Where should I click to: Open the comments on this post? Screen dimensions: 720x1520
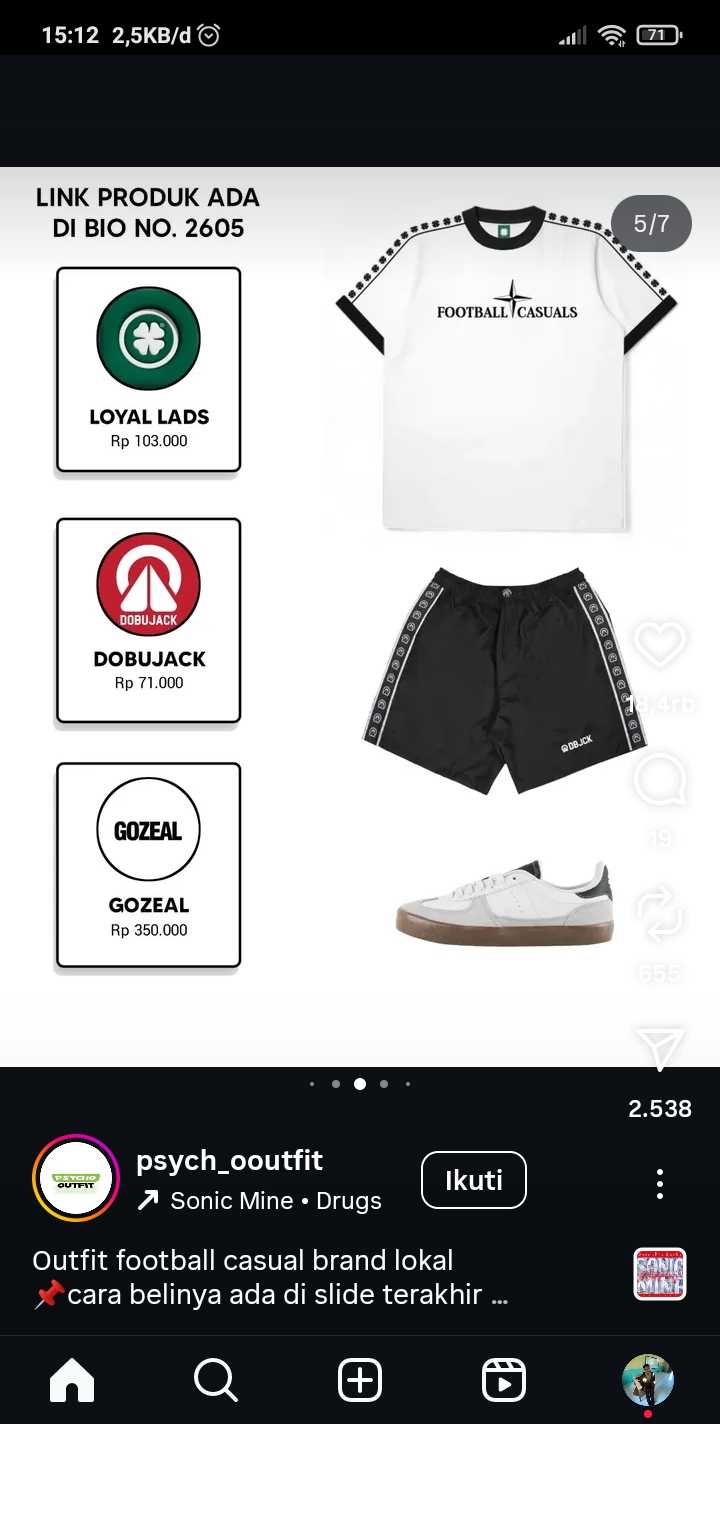(660, 780)
